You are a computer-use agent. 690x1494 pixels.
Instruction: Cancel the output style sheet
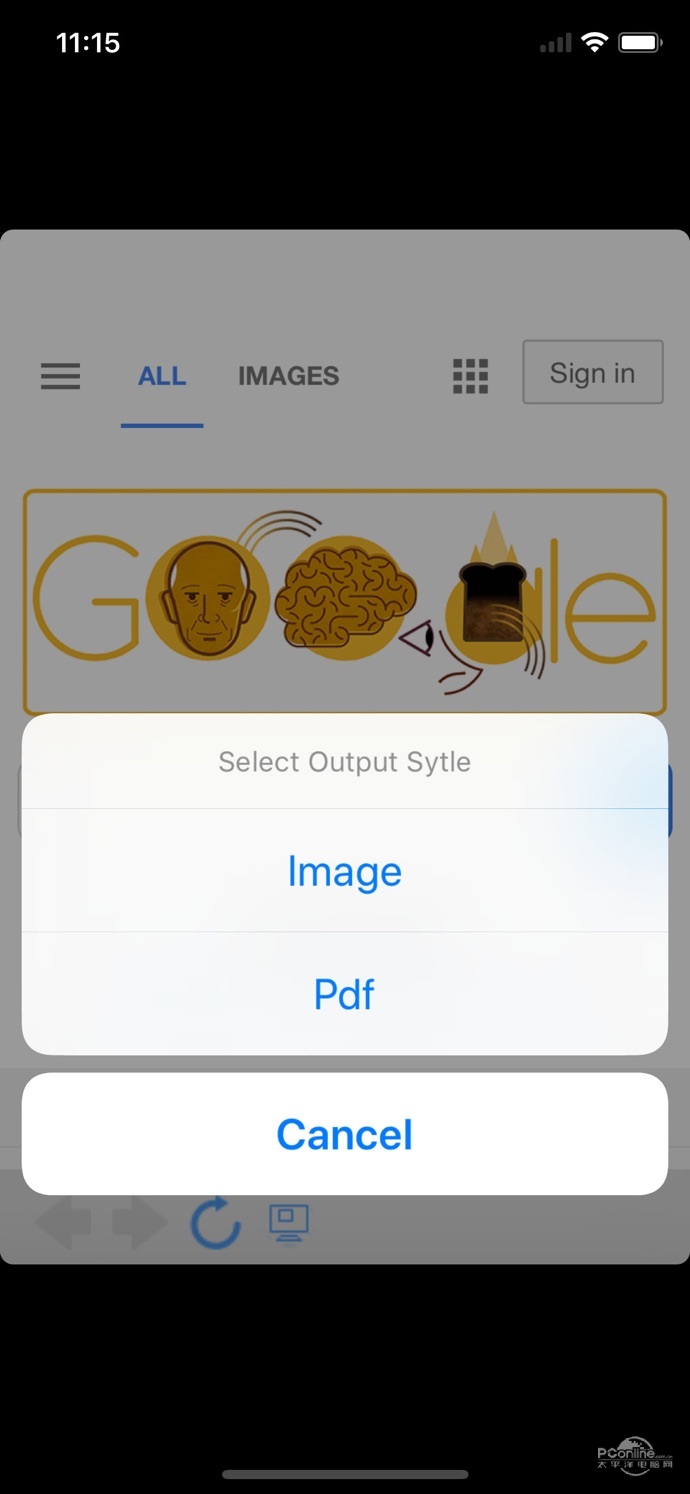[344, 1134]
